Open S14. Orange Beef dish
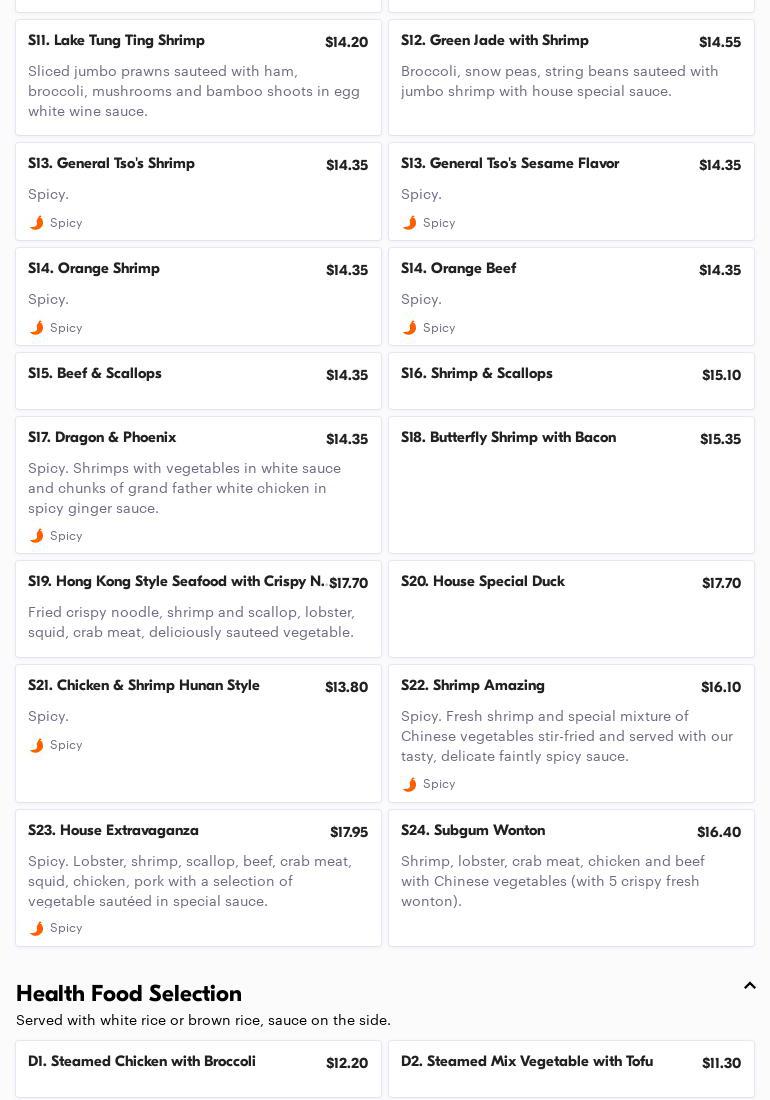The image size is (770, 1100). [x=571, y=296]
